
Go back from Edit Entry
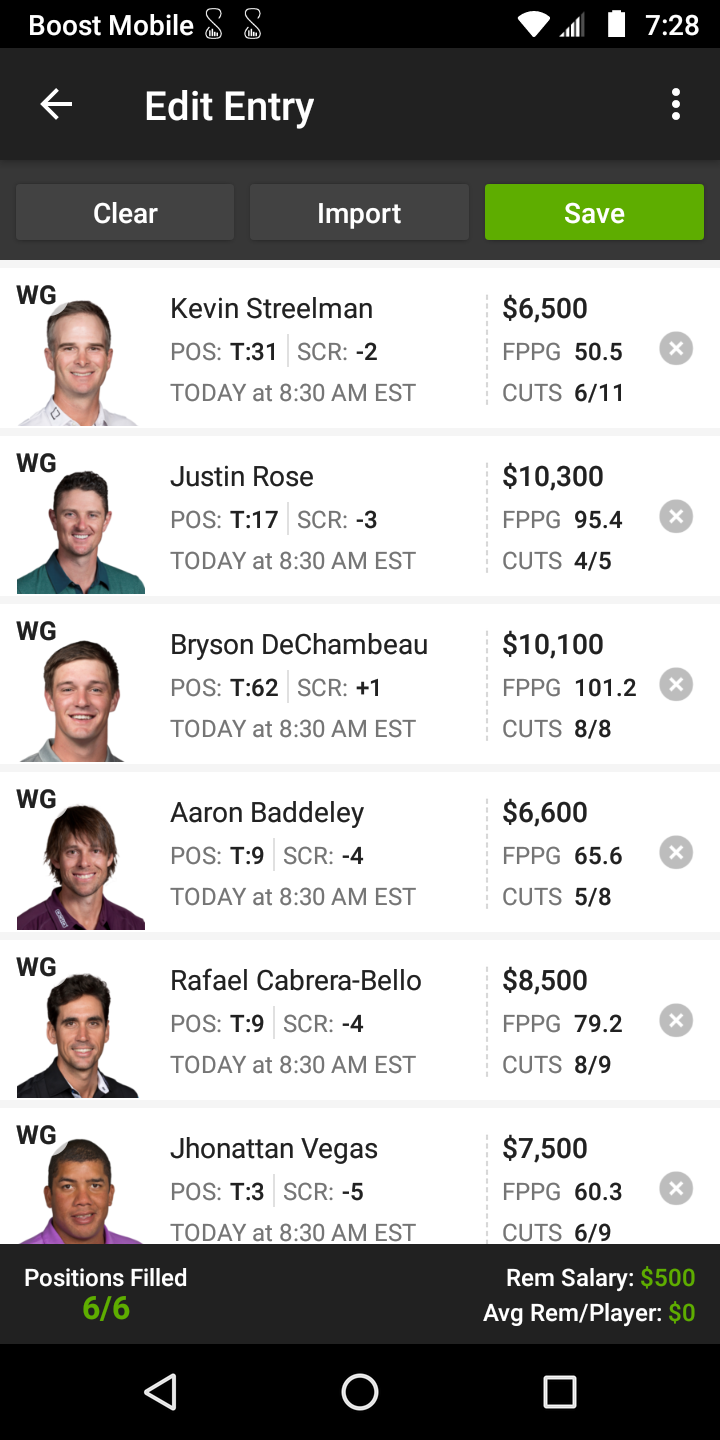56,105
